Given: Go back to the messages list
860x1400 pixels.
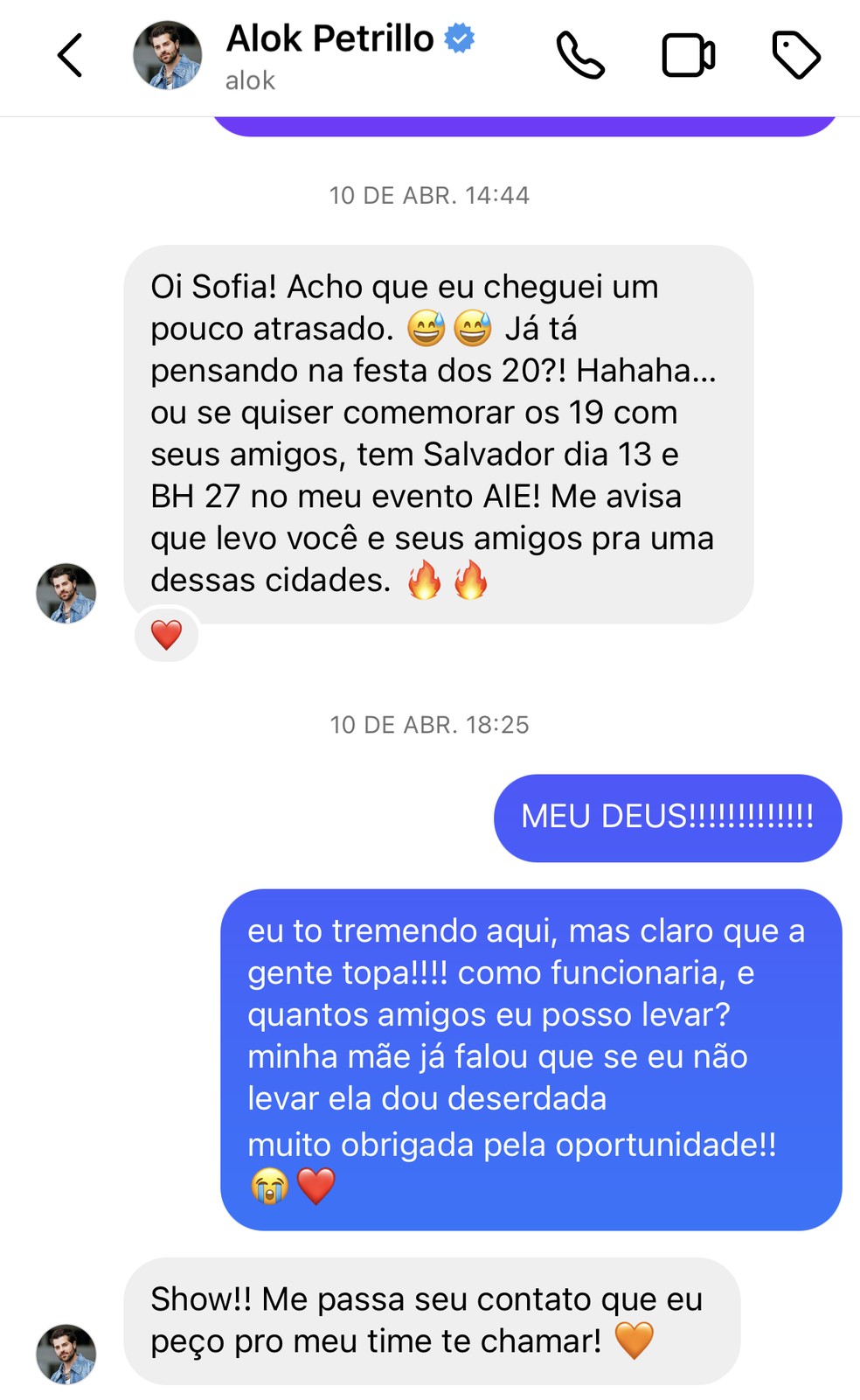Looking at the screenshot, I should coord(70,56).
